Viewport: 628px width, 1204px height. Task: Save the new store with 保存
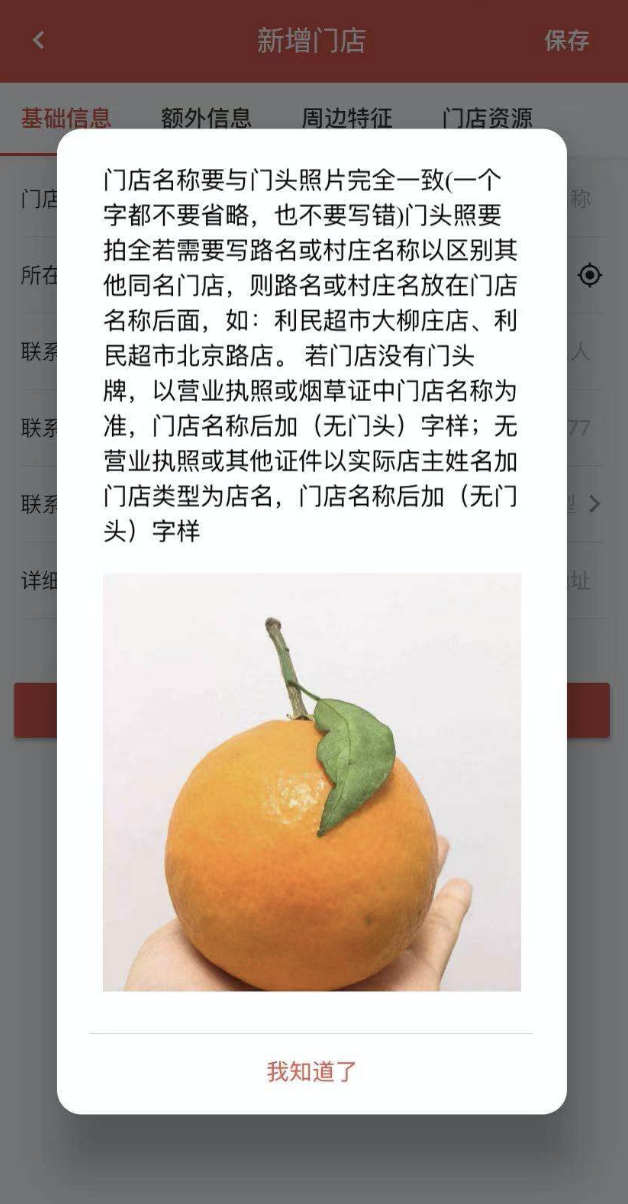tap(566, 40)
